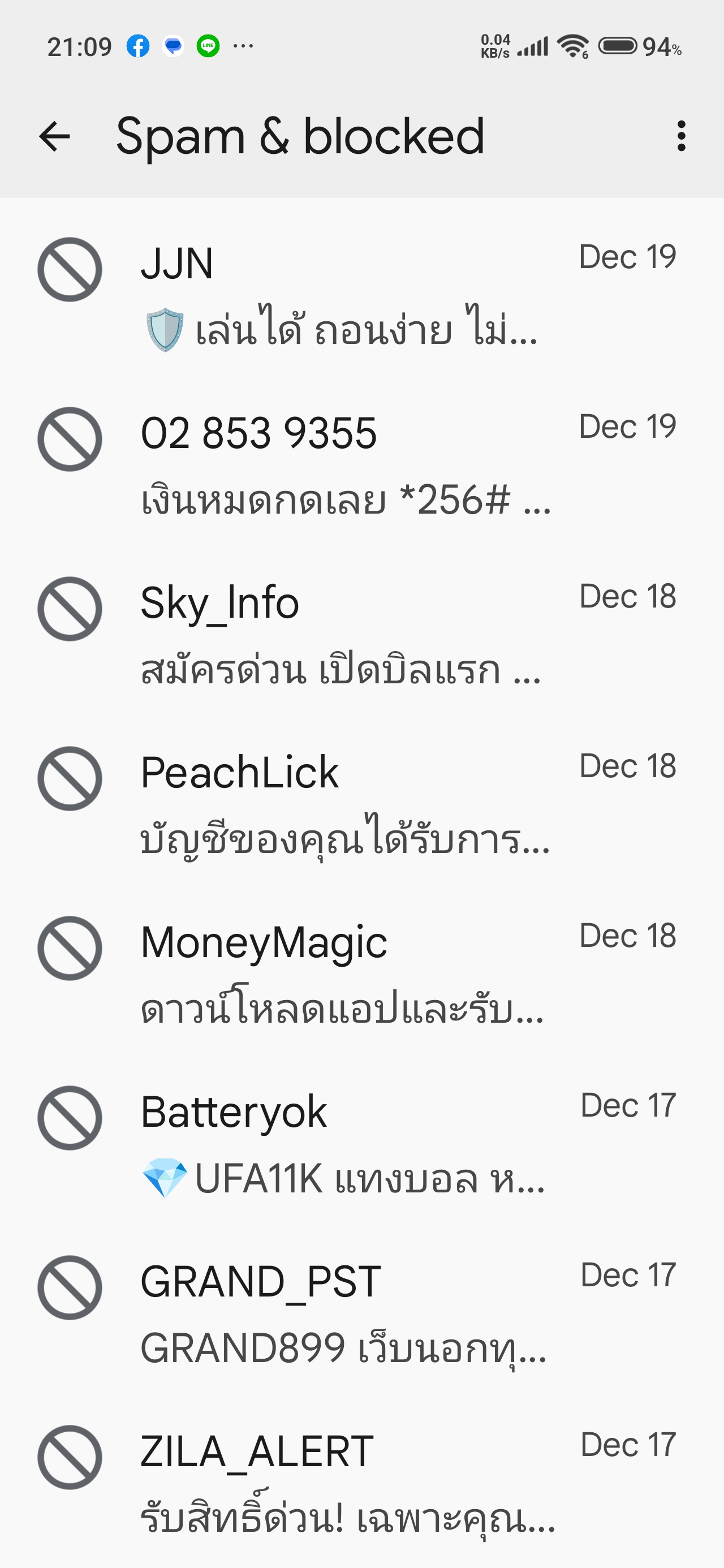View the Sky_Info spam thread

pos(361,635)
